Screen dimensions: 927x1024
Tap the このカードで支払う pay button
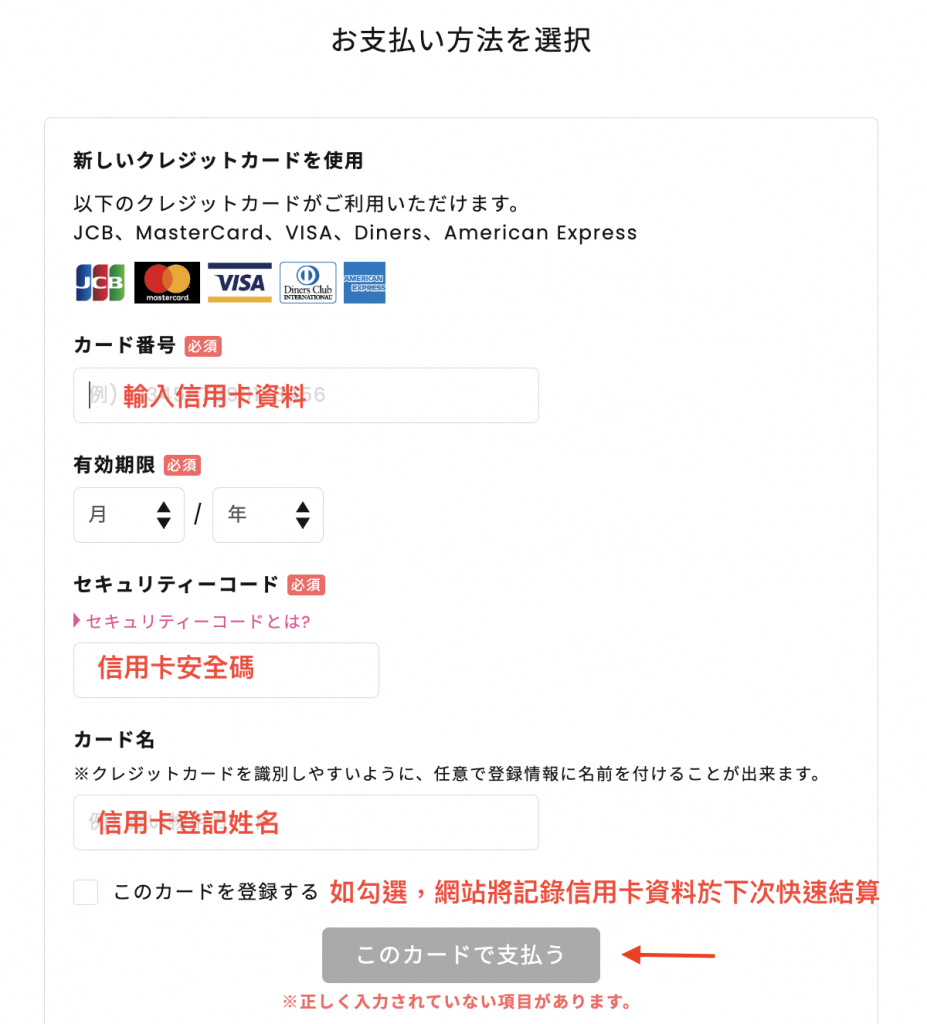pos(460,955)
